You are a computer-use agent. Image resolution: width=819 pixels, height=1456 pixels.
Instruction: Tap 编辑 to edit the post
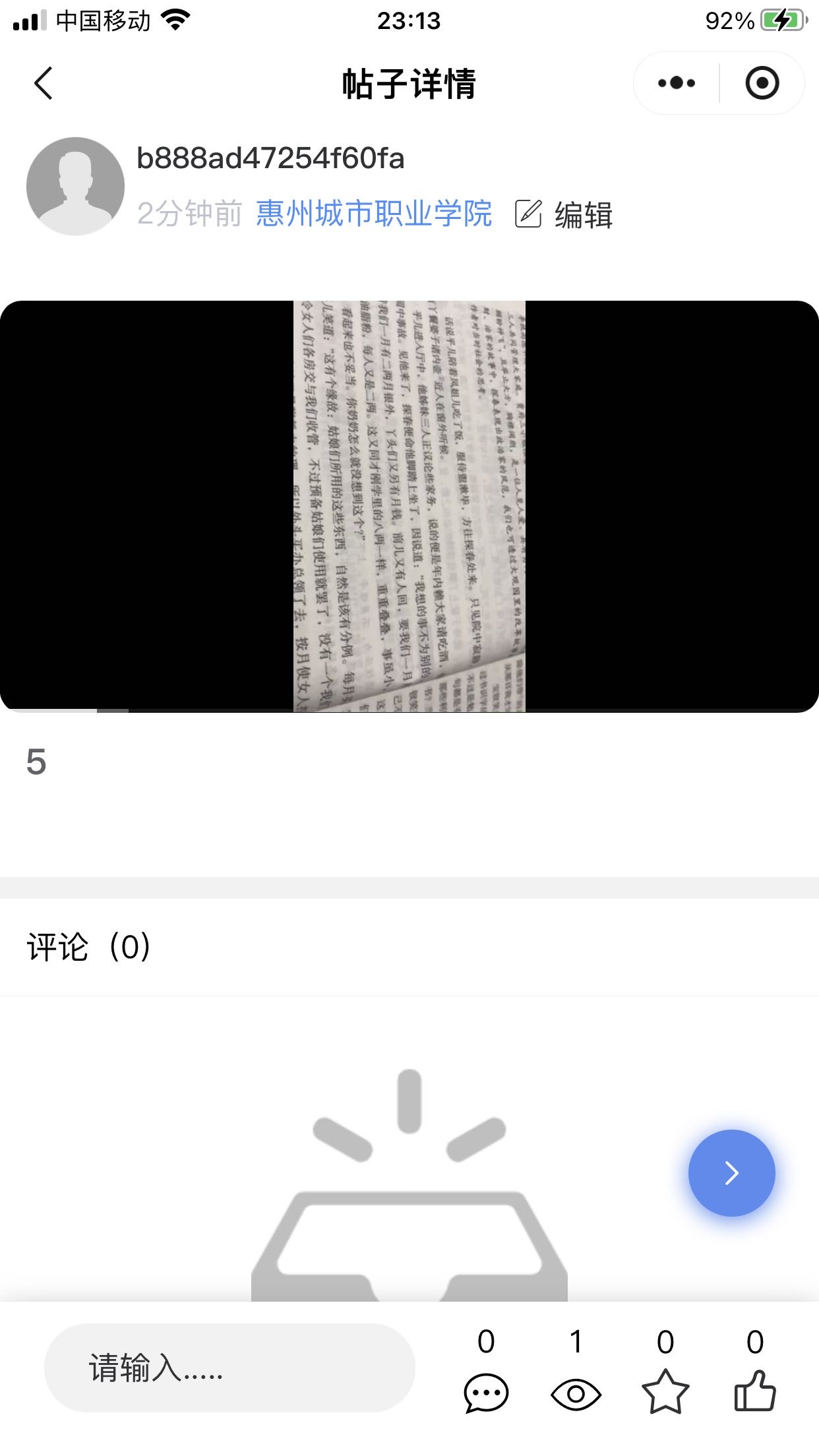564,214
